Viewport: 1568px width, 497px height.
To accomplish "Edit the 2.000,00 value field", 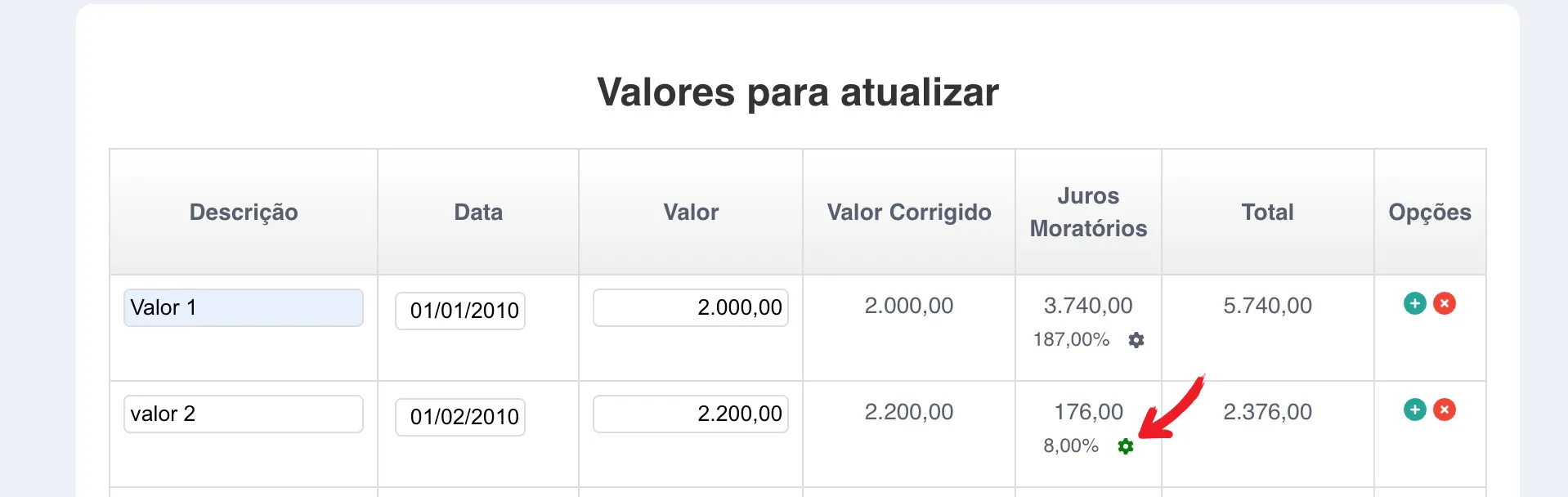I will pyautogui.click(x=690, y=308).
